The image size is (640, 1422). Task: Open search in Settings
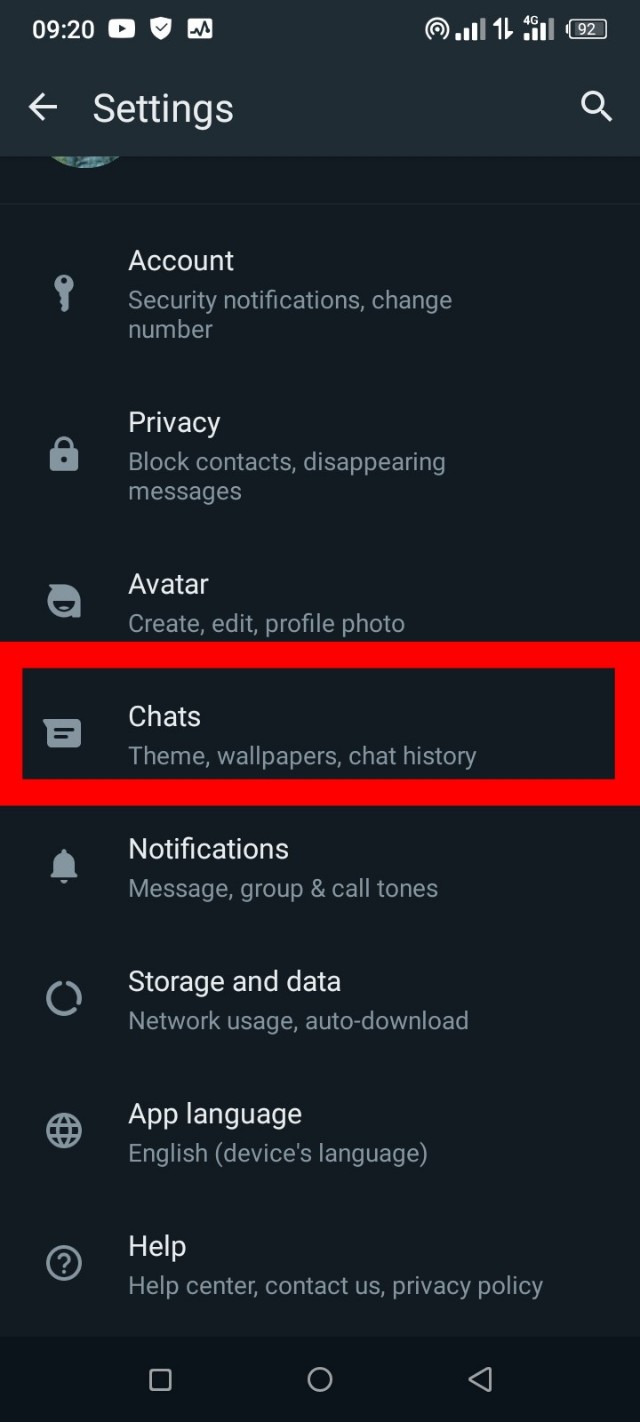tap(596, 107)
